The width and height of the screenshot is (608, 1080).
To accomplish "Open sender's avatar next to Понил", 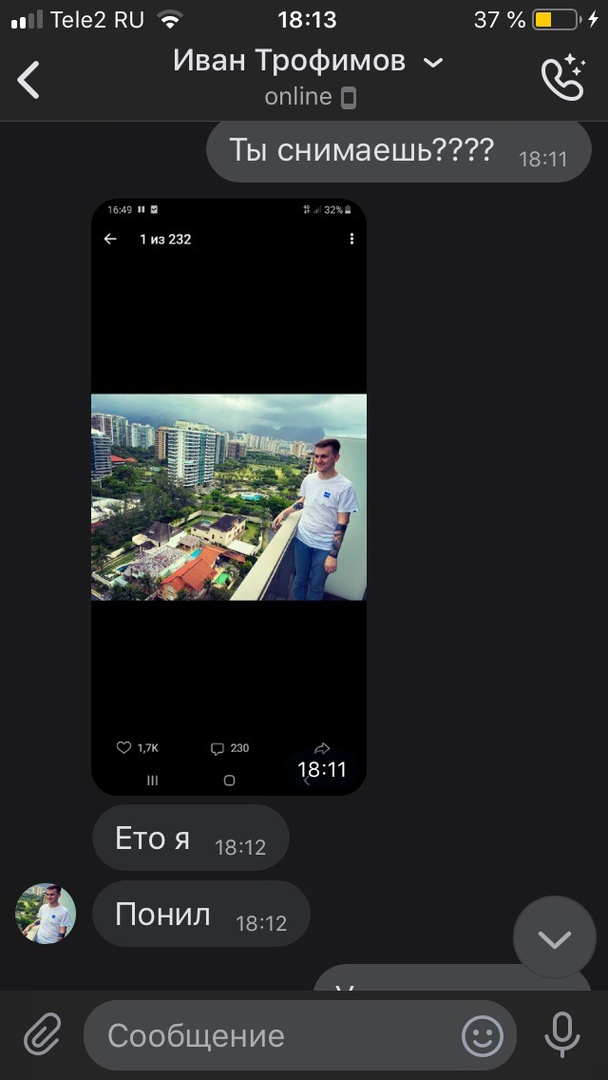I will click(x=46, y=913).
